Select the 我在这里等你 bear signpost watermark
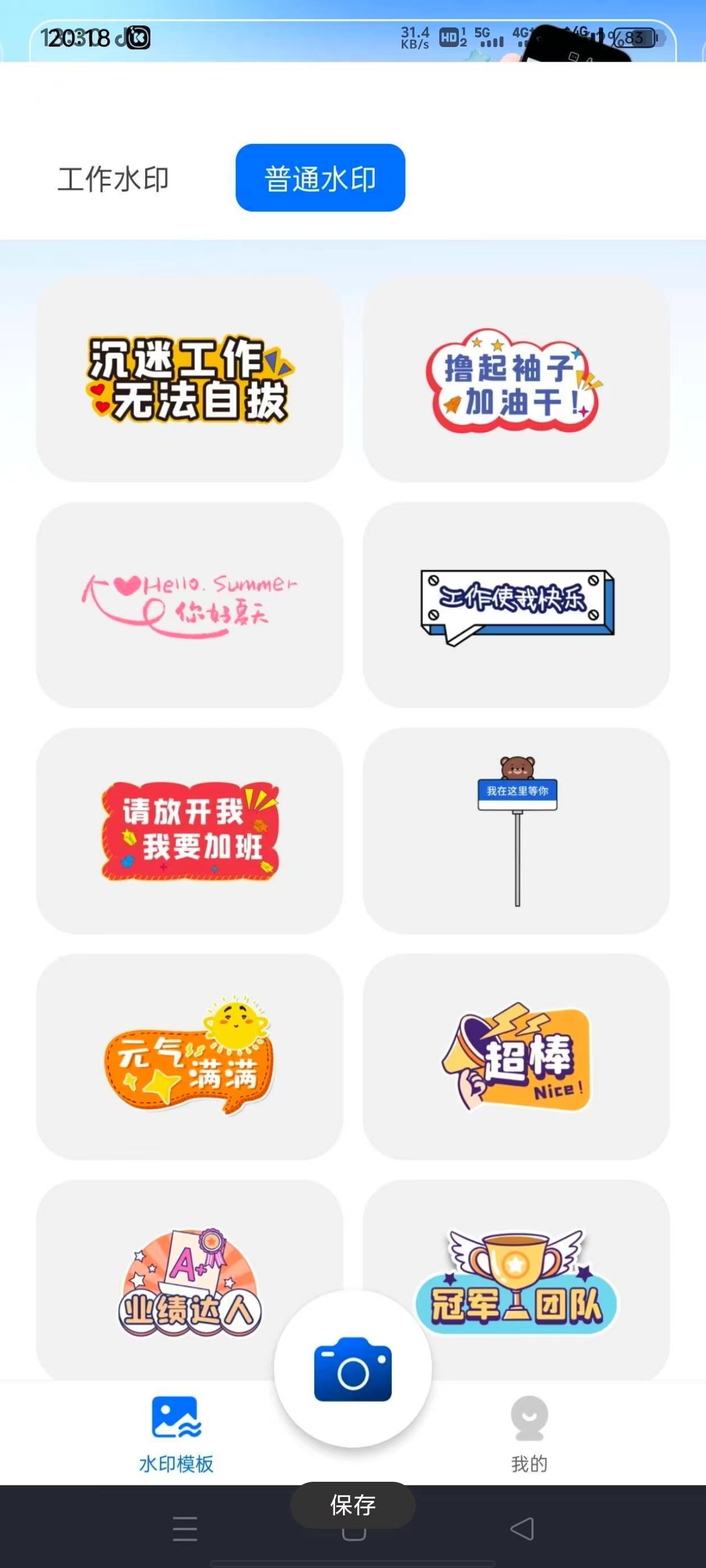Image resolution: width=706 pixels, height=1568 pixels. tap(515, 830)
